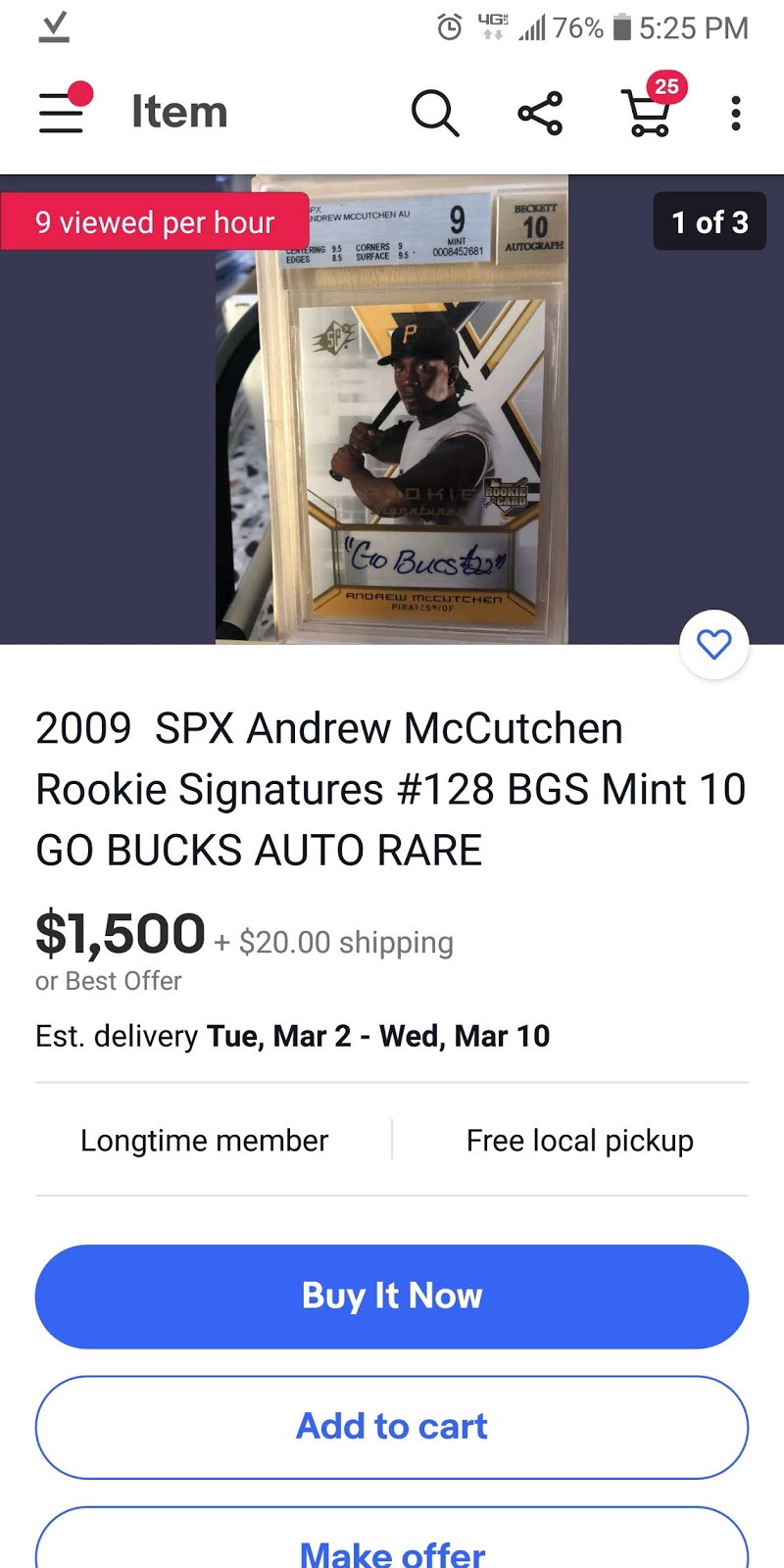Add to cart this rookie card
784x1568 pixels.
click(x=392, y=1426)
